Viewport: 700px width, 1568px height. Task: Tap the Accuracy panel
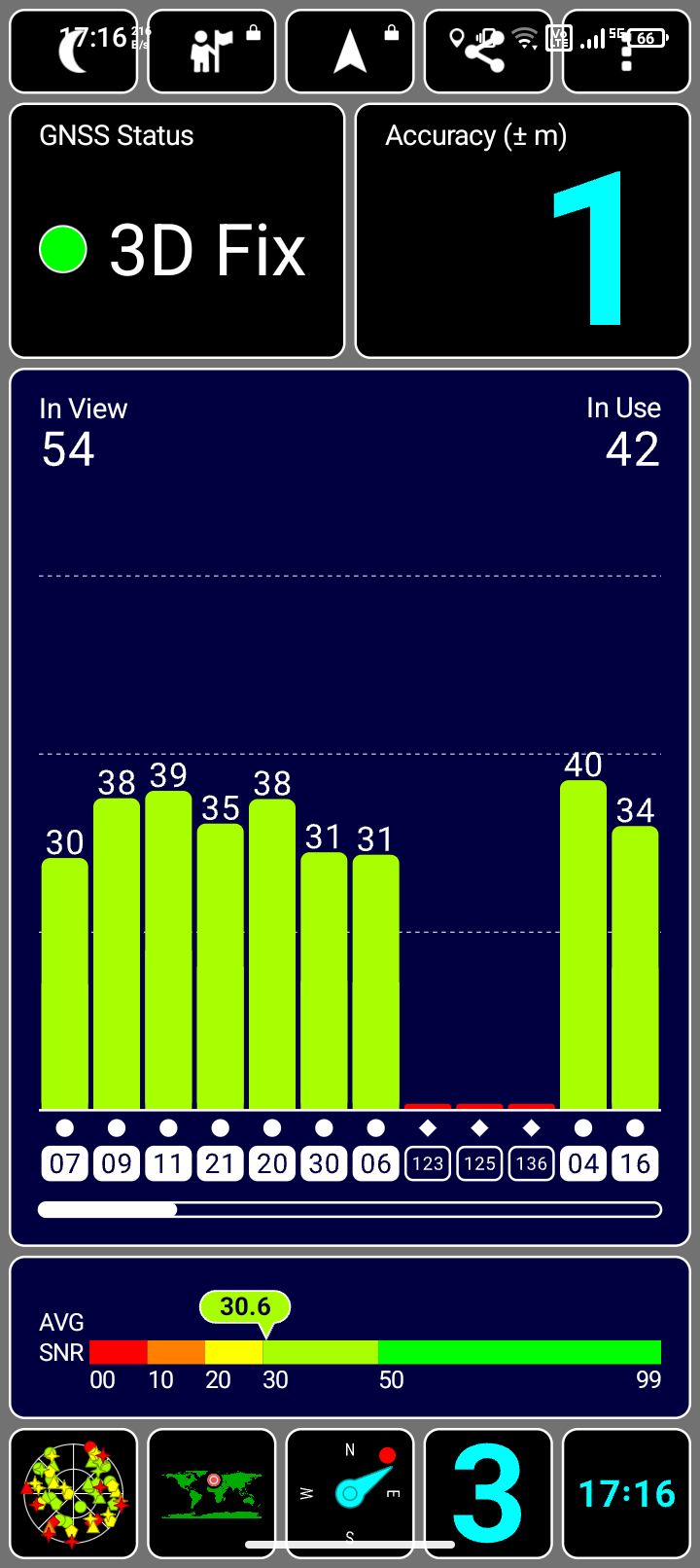pyautogui.click(x=523, y=231)
